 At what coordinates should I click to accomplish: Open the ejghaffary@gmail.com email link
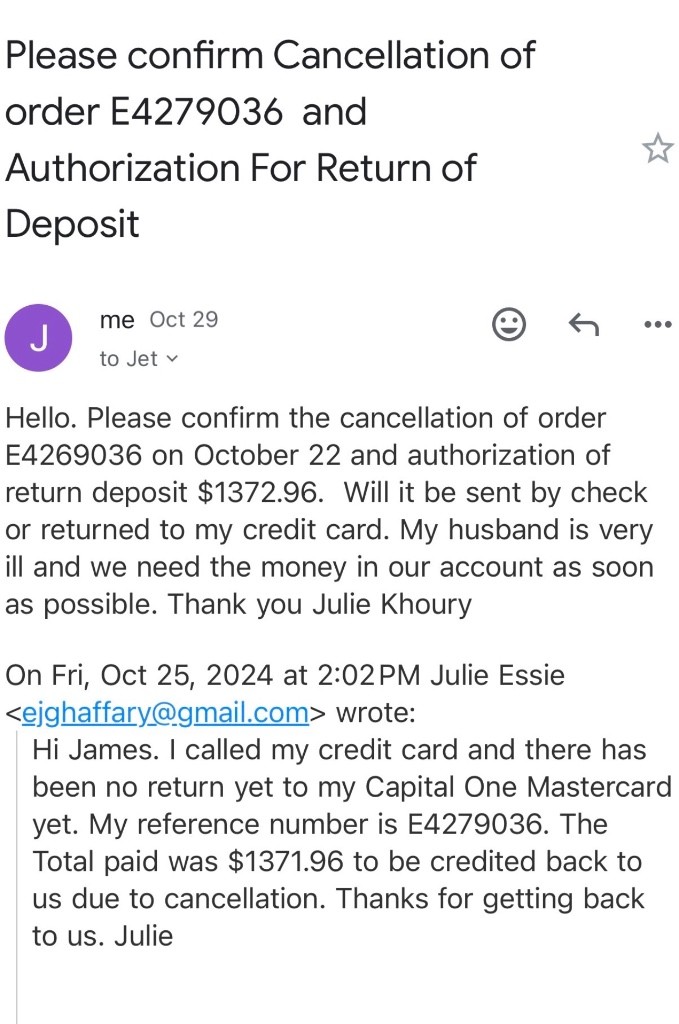click(x=163, y=712)
